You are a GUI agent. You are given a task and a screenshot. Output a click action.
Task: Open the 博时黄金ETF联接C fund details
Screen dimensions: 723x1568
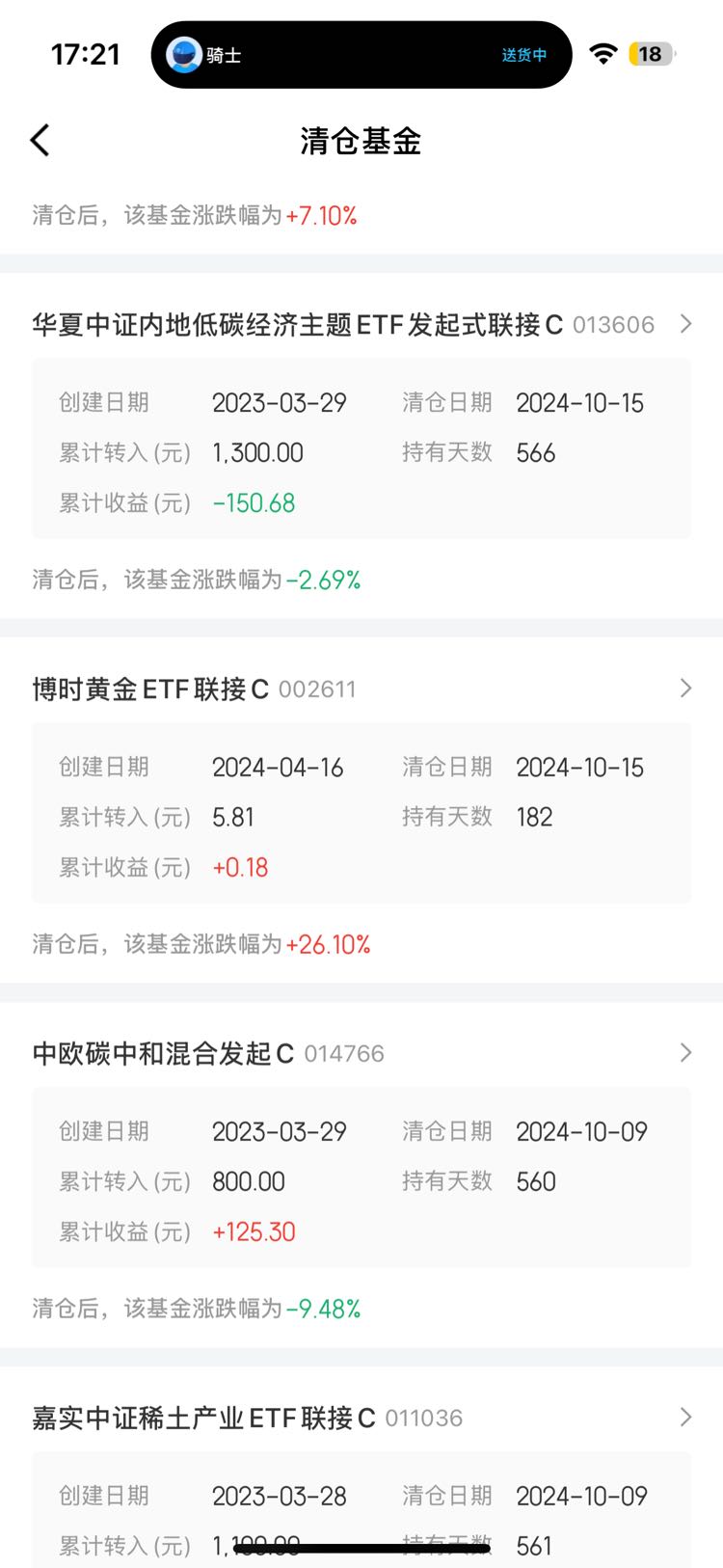(361, 689)
